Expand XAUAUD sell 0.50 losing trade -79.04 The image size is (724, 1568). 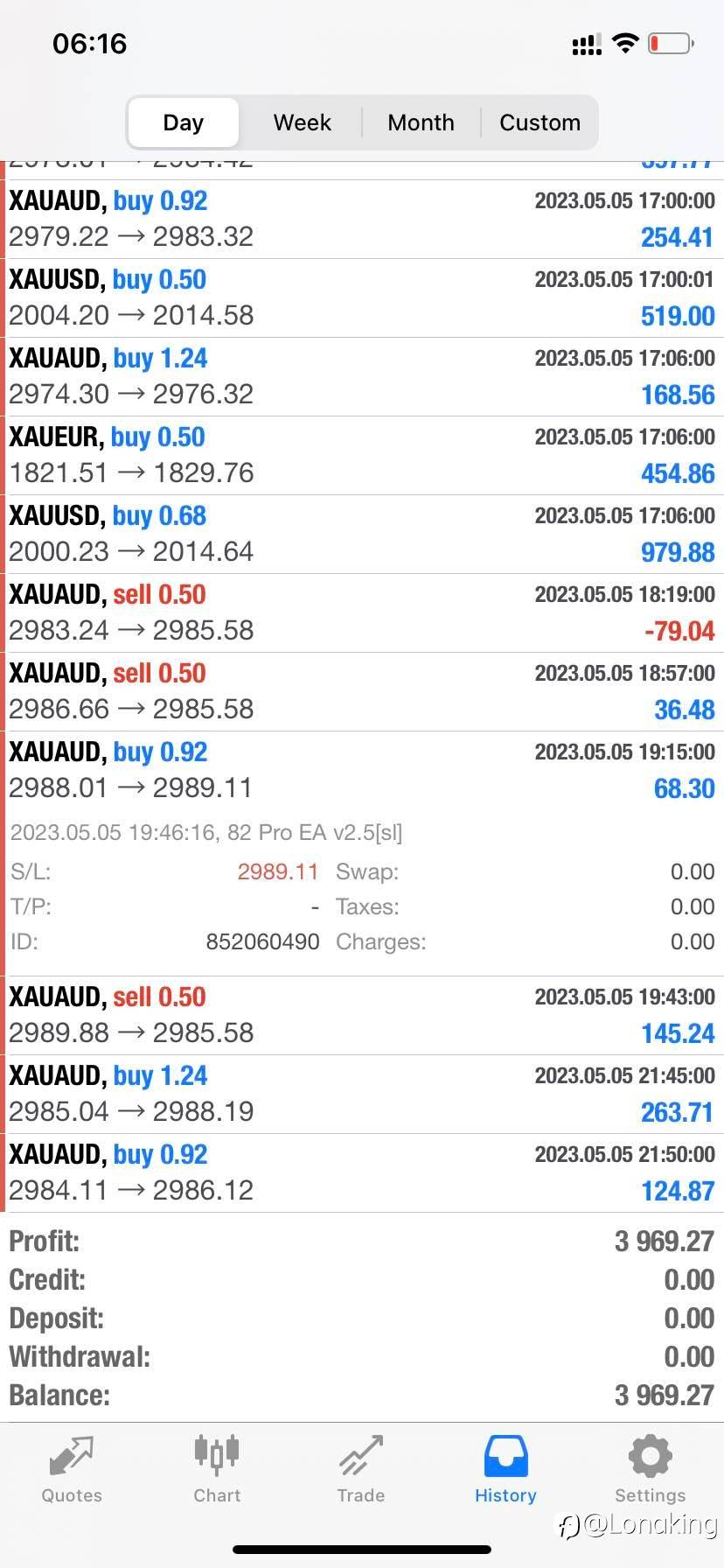[x=362, y=613]
